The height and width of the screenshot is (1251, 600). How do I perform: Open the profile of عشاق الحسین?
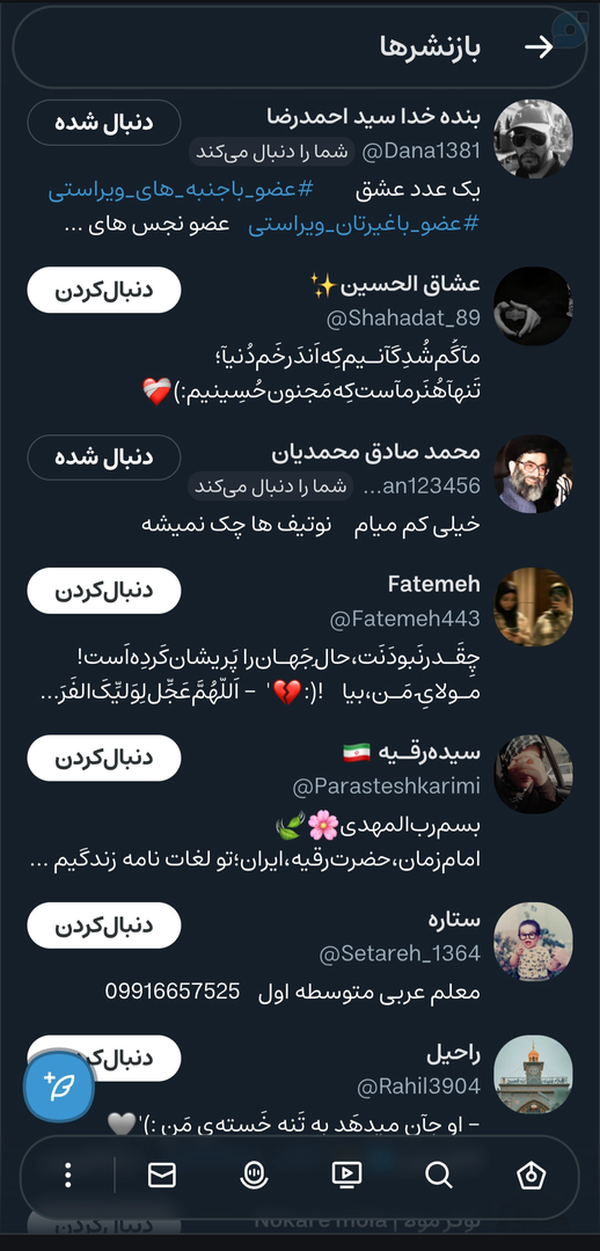click(x=396, y=286)
